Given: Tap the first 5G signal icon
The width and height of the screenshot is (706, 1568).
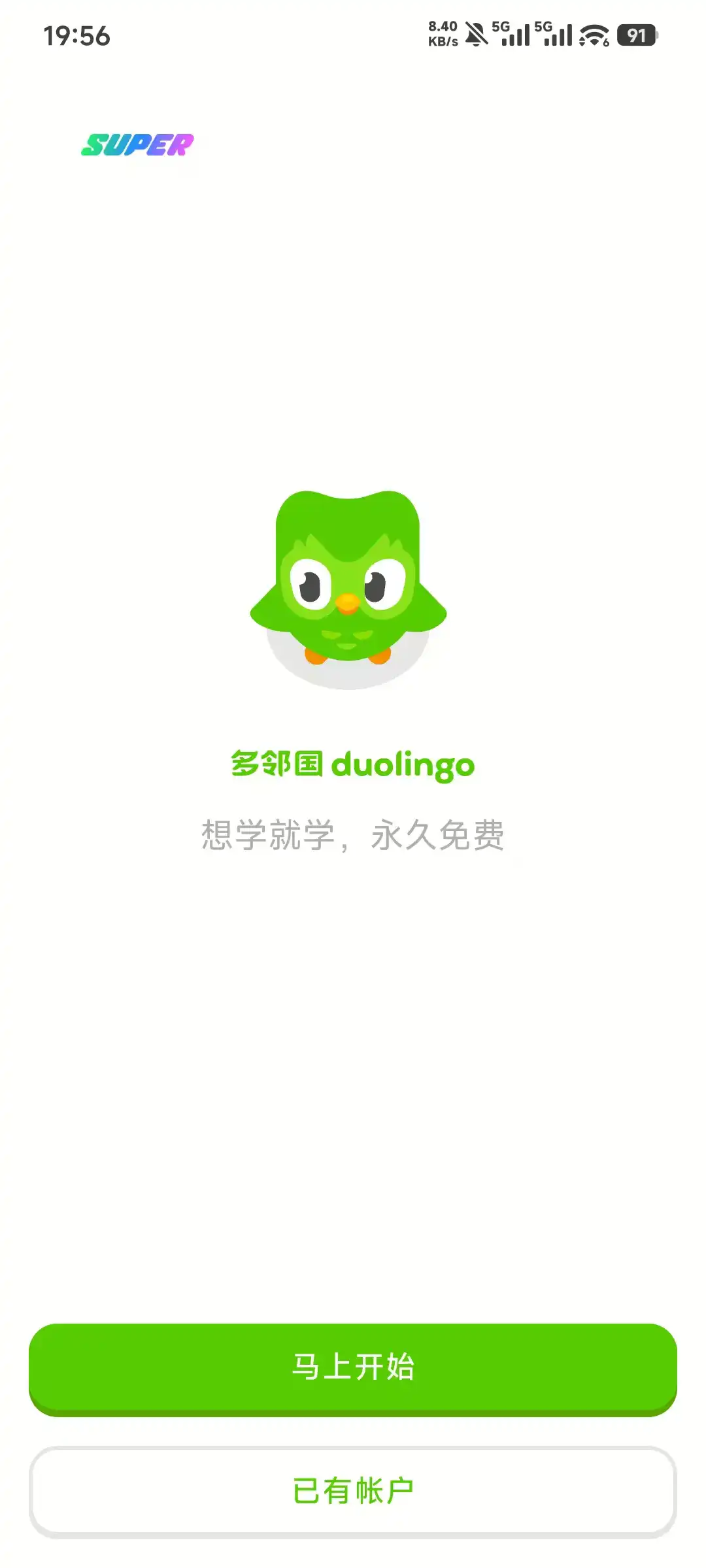Looking at the screenshot, I should (x=511, y=33).
